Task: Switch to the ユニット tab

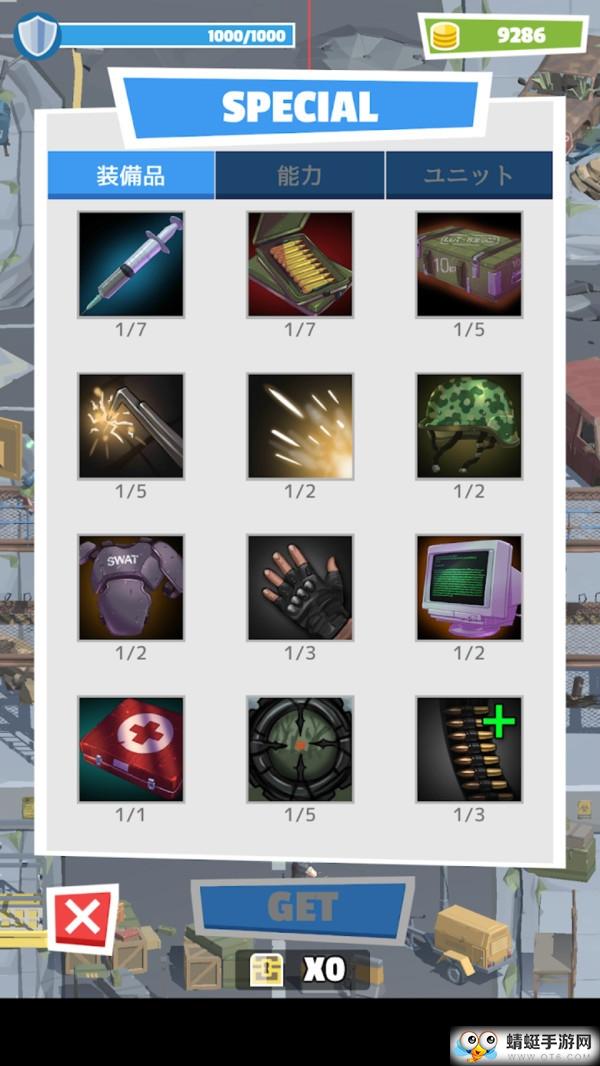Action: (x=468, y=176)
